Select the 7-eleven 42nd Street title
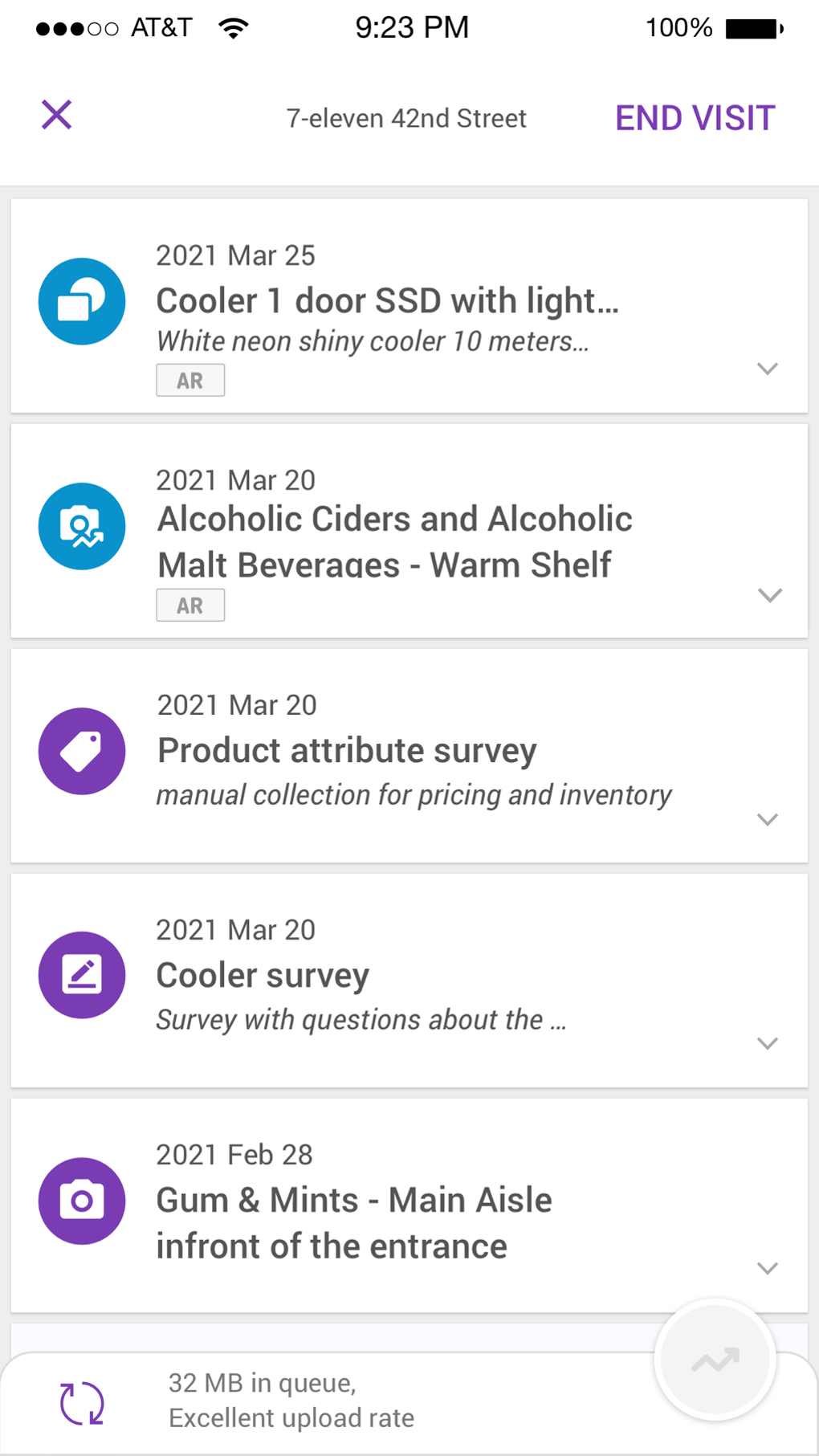Viewport: 819px width, 1456px height. coord(406,117)
